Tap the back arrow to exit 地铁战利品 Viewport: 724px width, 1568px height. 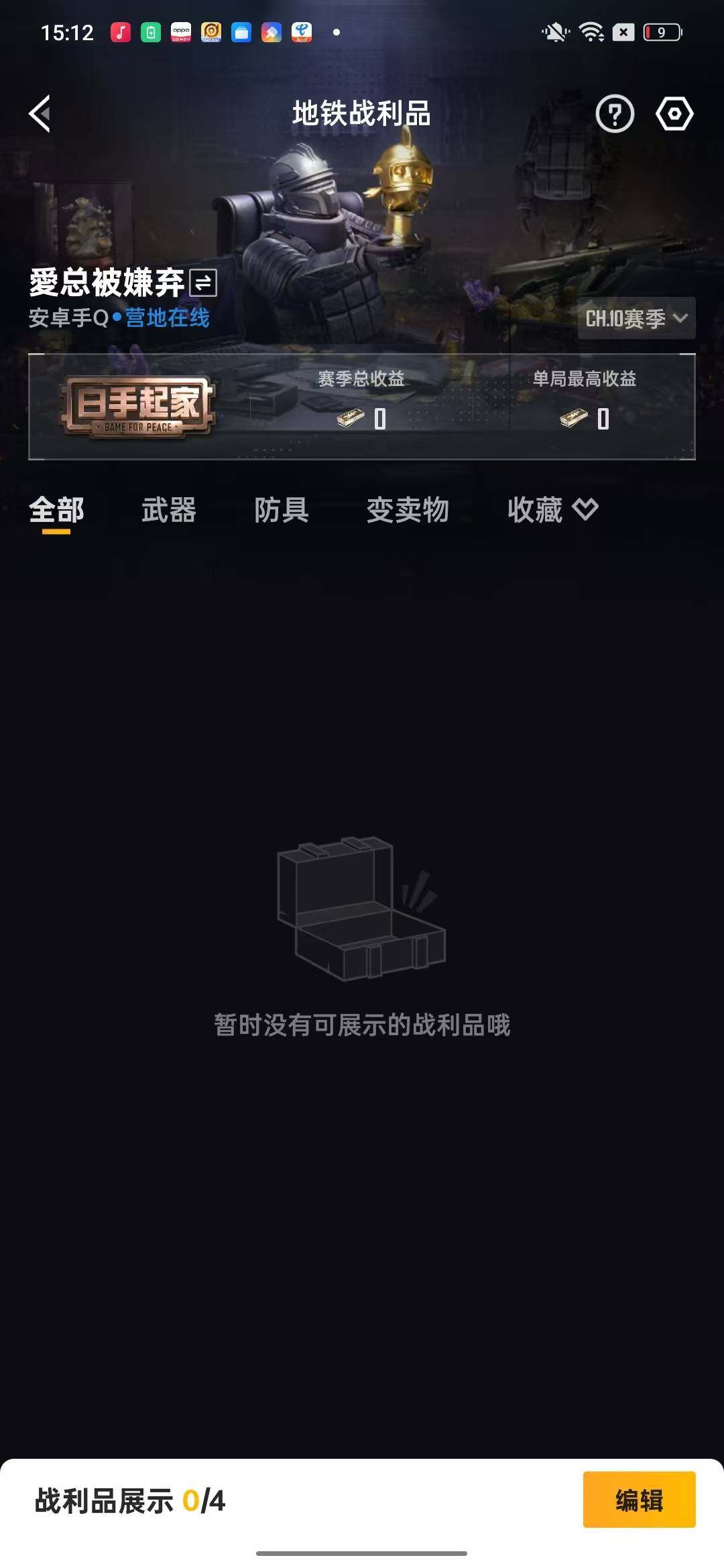pos(38,114)
